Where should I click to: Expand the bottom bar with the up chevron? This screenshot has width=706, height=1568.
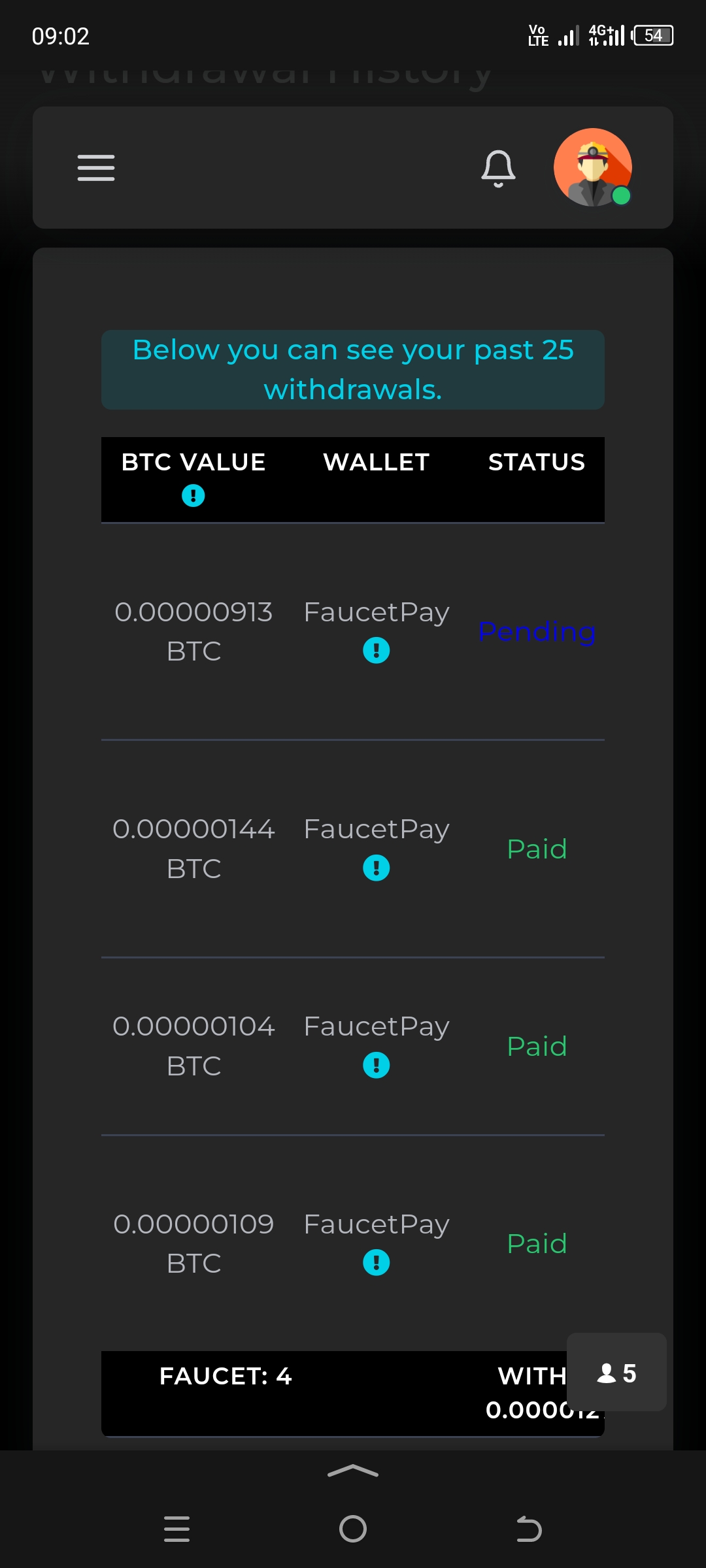[x=353, y=1471]
